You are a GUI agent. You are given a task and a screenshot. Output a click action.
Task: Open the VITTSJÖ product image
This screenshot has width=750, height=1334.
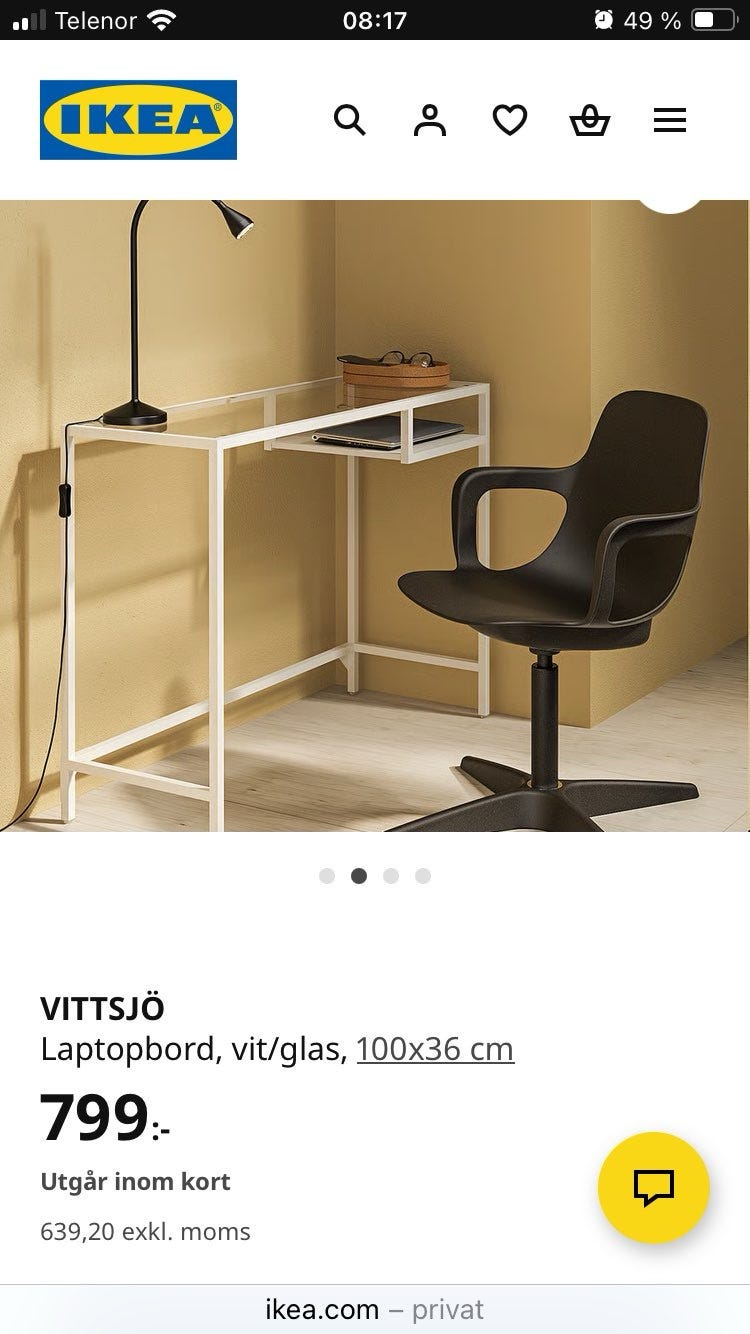375,515
